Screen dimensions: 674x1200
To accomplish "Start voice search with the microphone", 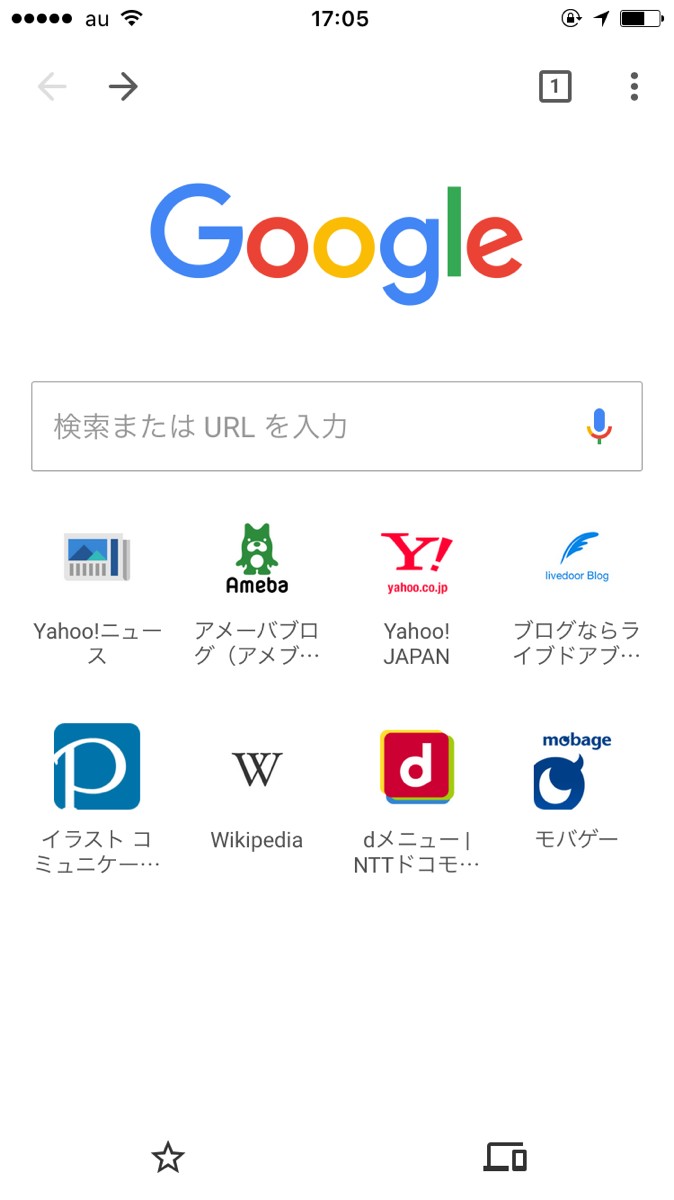I will (598, 426).
